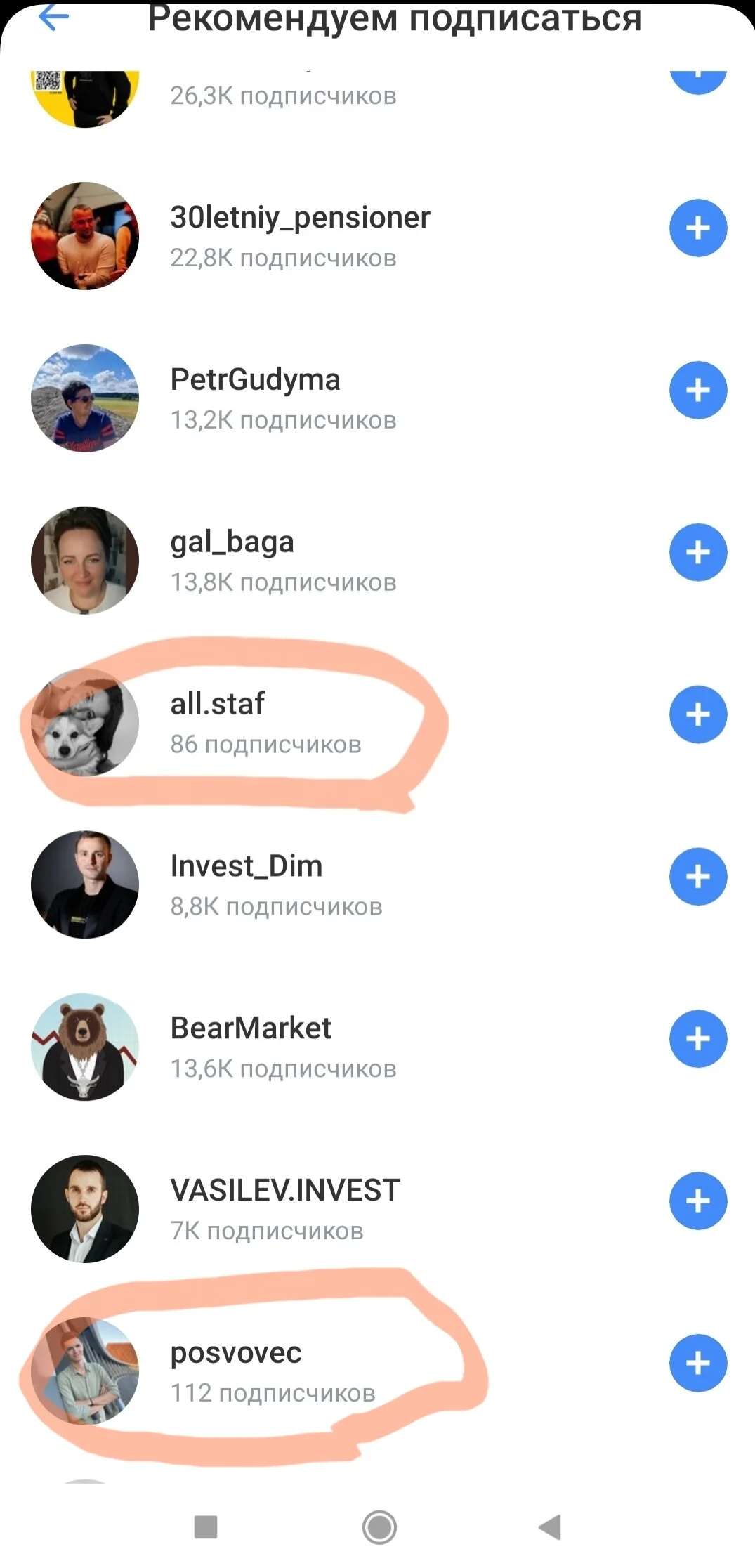The image size is (755, 1568).
Task: Open recent apps with the square button
Action: 206,1527
